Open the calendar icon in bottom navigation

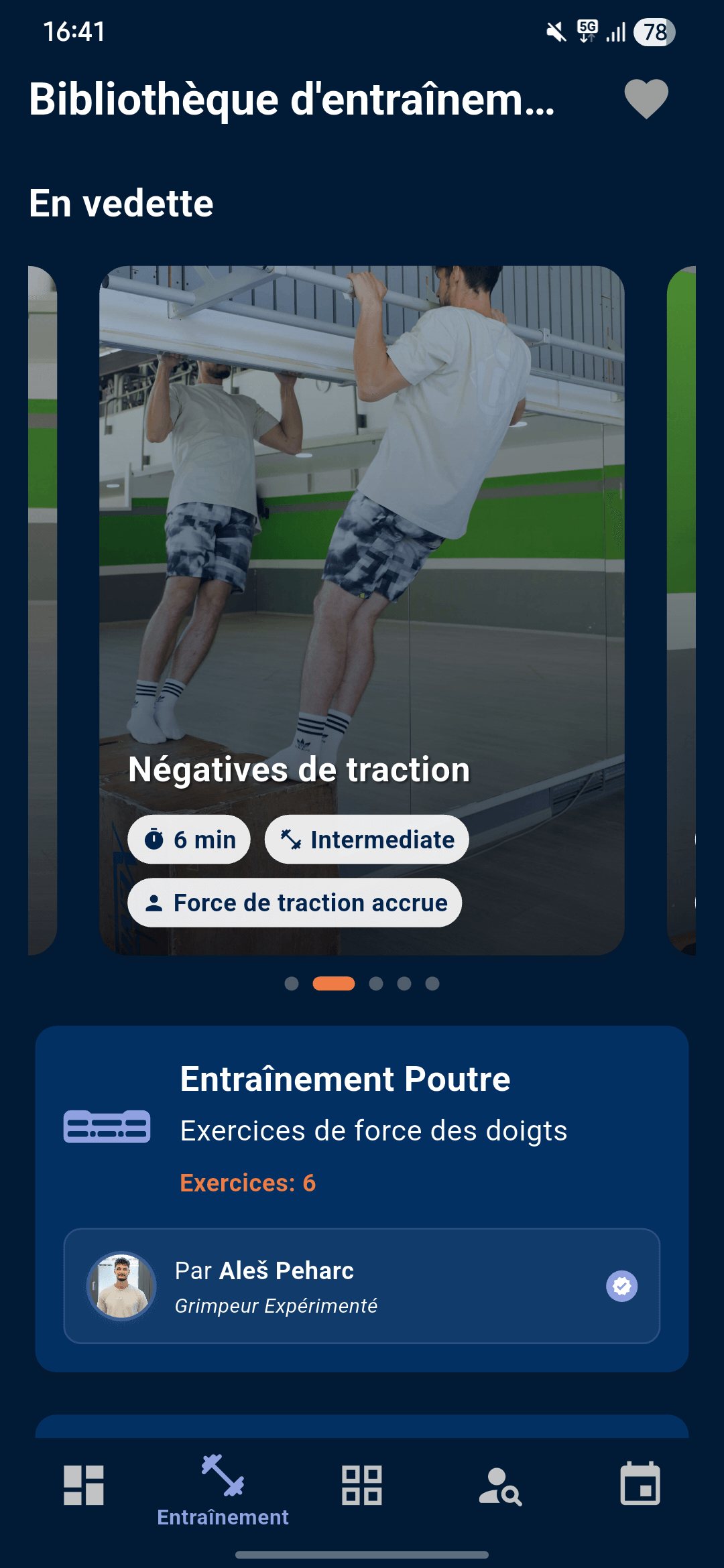pyautogui.click(x=641, y=1484)
